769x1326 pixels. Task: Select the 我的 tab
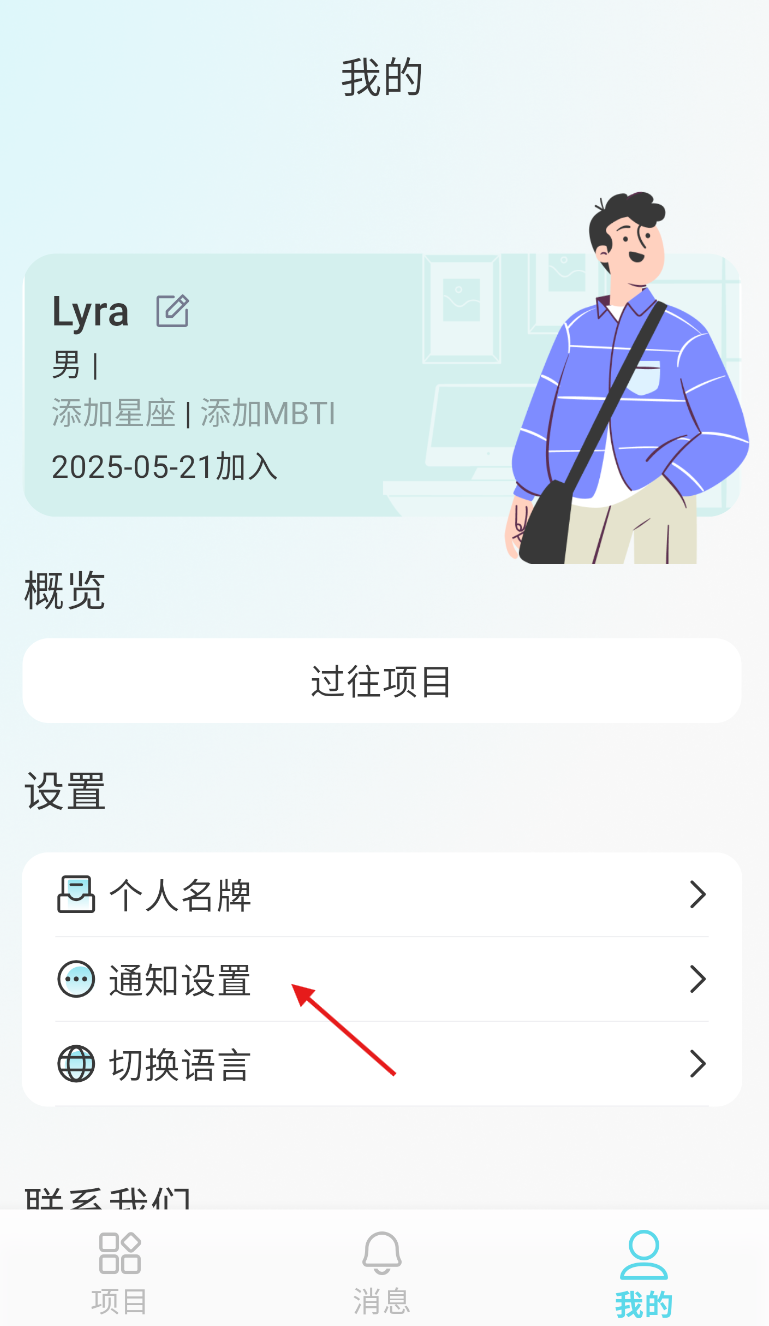(644, 1274)
